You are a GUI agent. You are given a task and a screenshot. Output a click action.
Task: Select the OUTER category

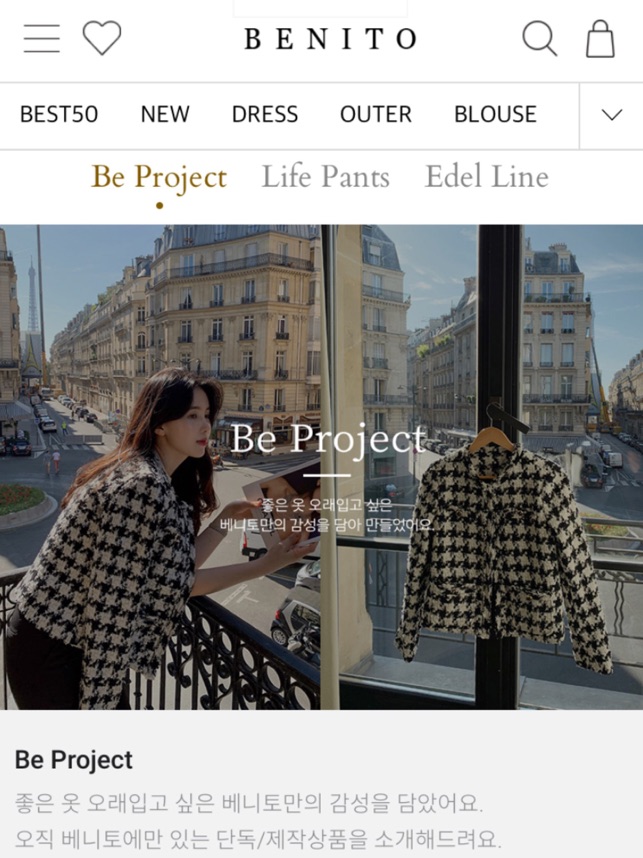376,115
